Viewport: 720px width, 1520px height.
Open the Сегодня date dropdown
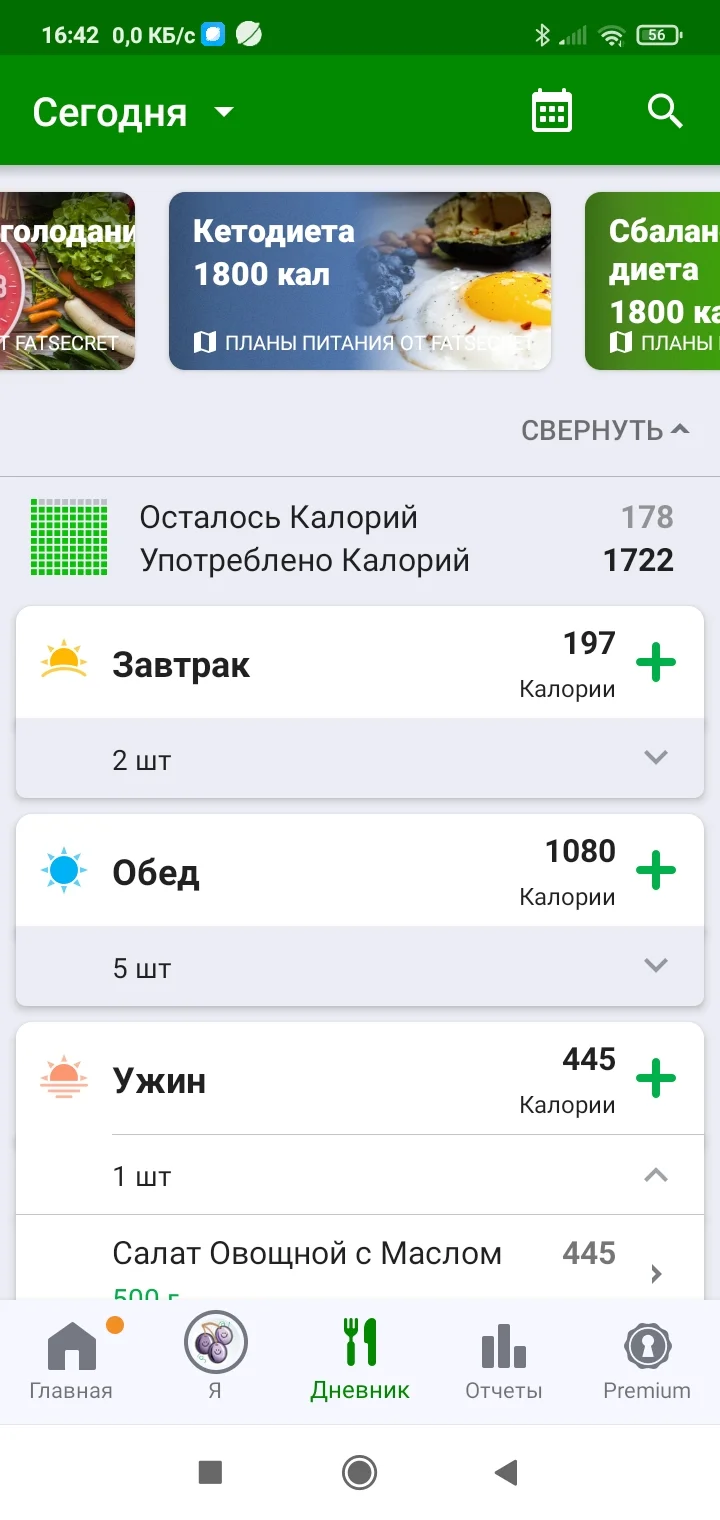[x=133, y=112]
